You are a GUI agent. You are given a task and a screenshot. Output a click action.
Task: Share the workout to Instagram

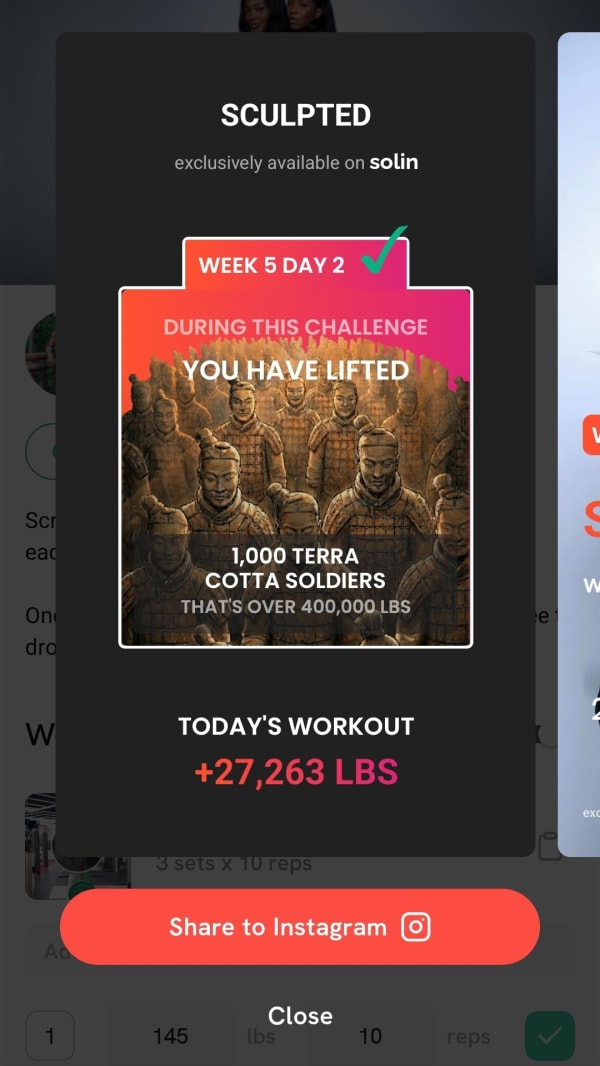(x=299, y=927)
